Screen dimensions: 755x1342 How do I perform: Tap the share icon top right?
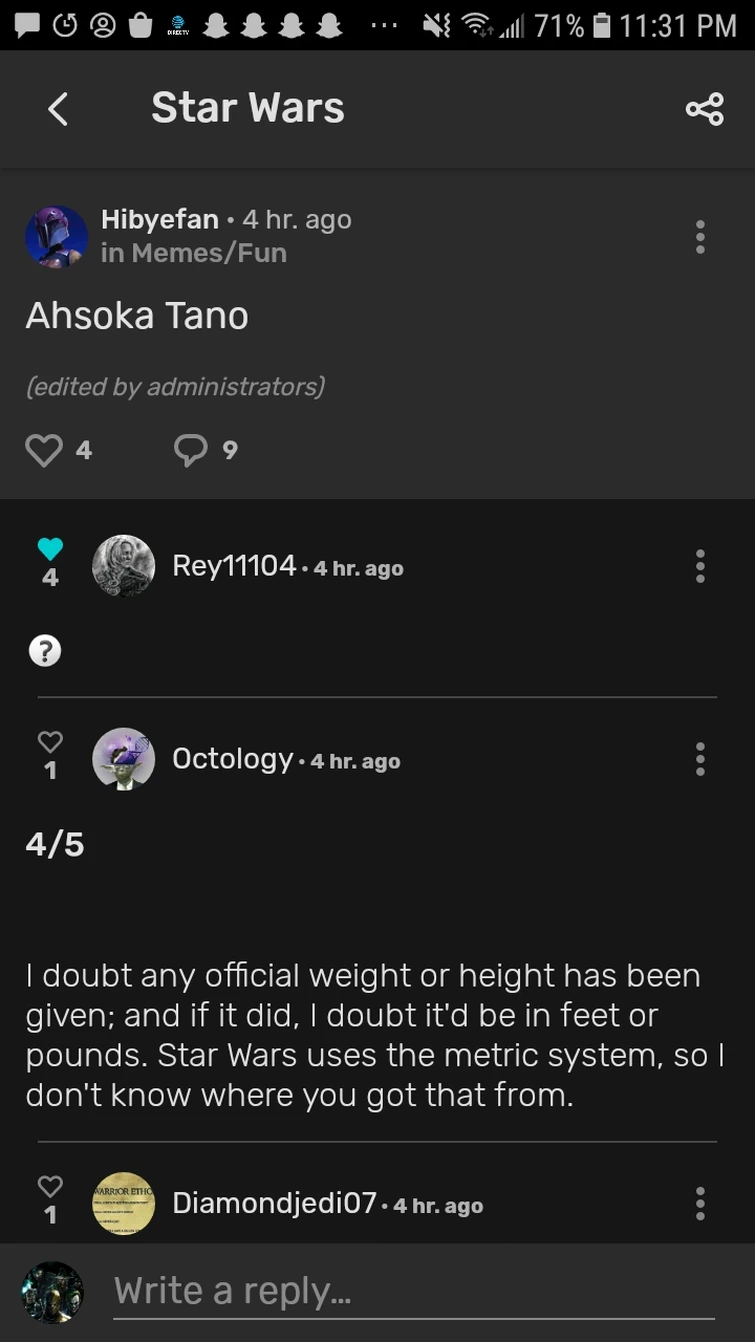[x=705, y=110]
